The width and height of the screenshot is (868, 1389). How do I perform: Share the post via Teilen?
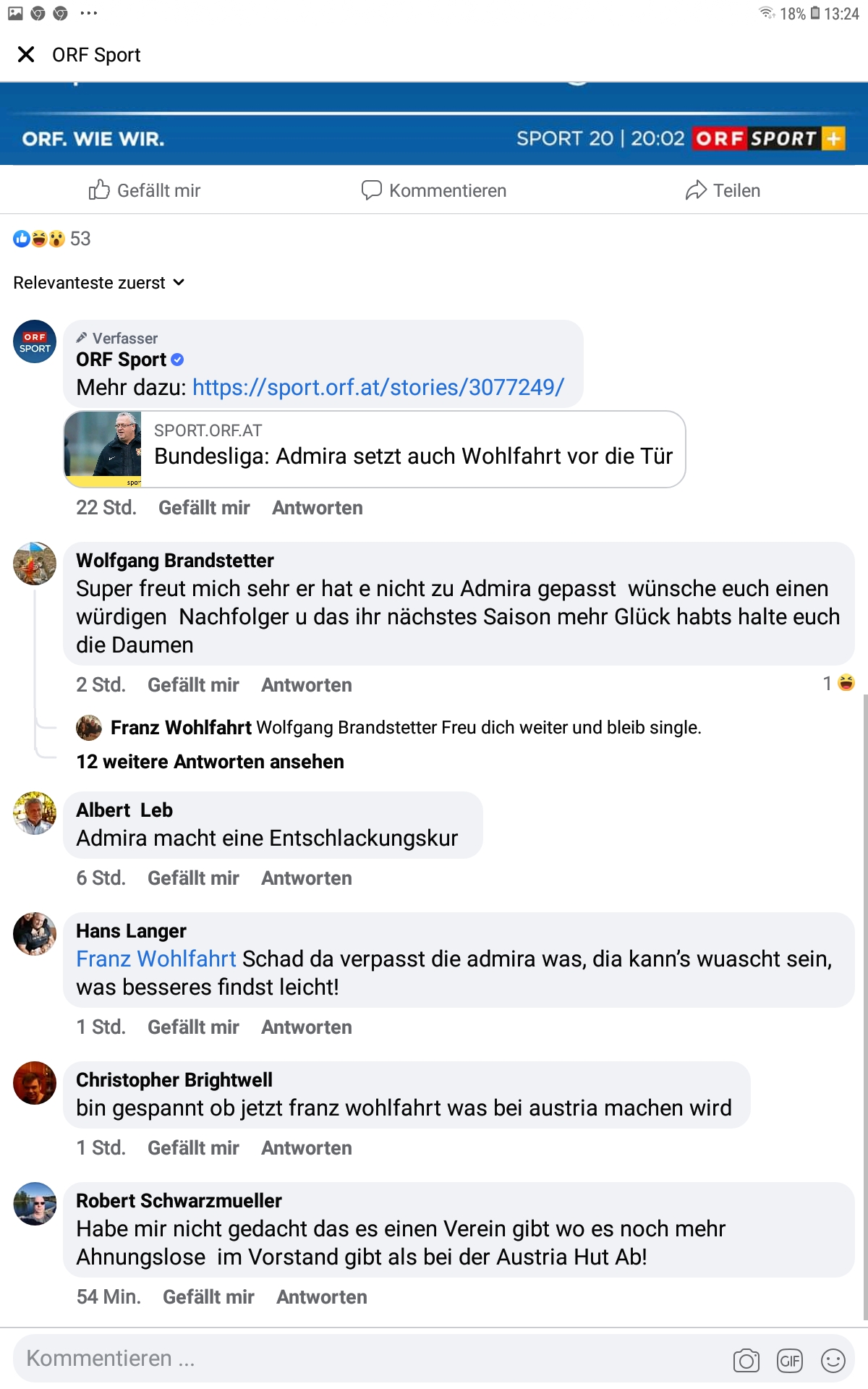[723, 190]
